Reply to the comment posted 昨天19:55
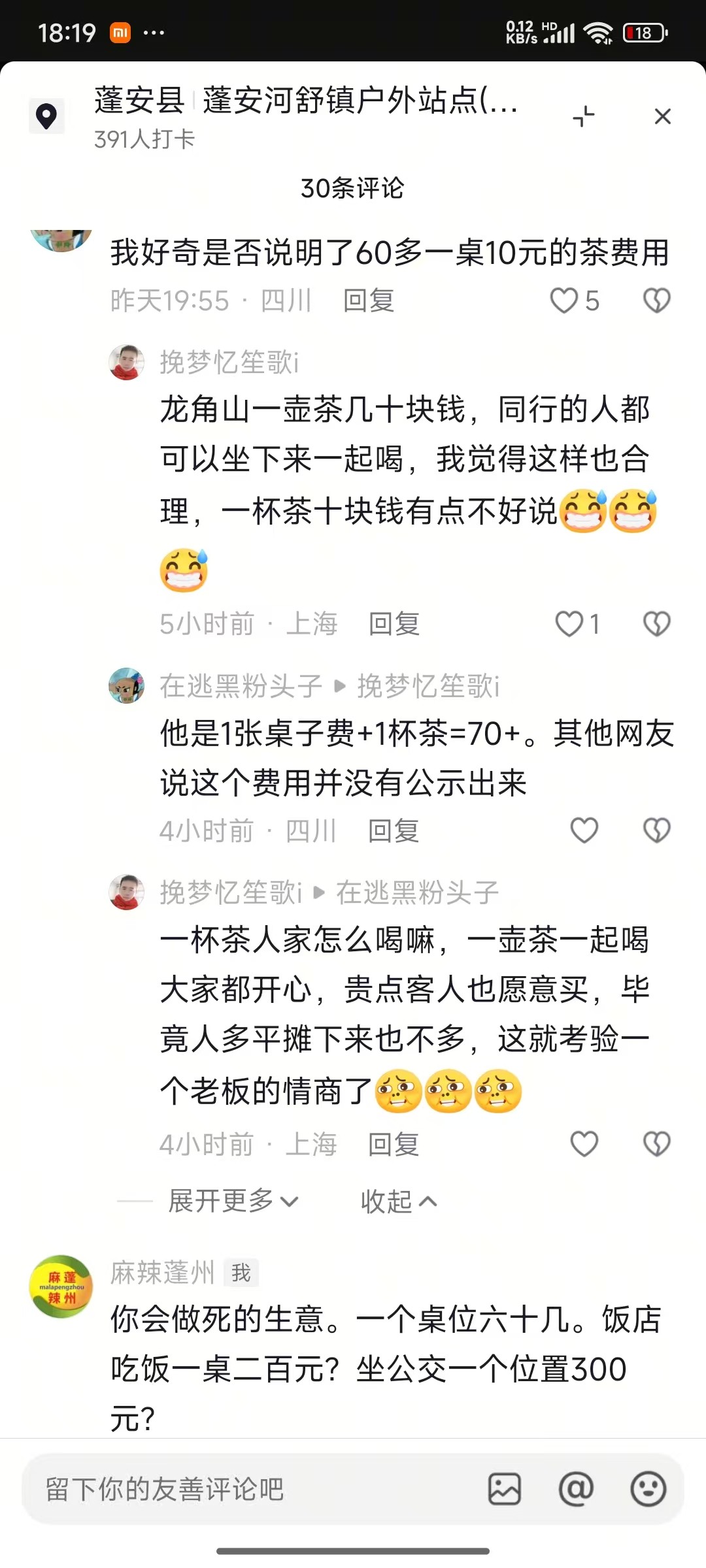Image resolution: width=706 pixels, height=1568 pixels. coord(369,301)
